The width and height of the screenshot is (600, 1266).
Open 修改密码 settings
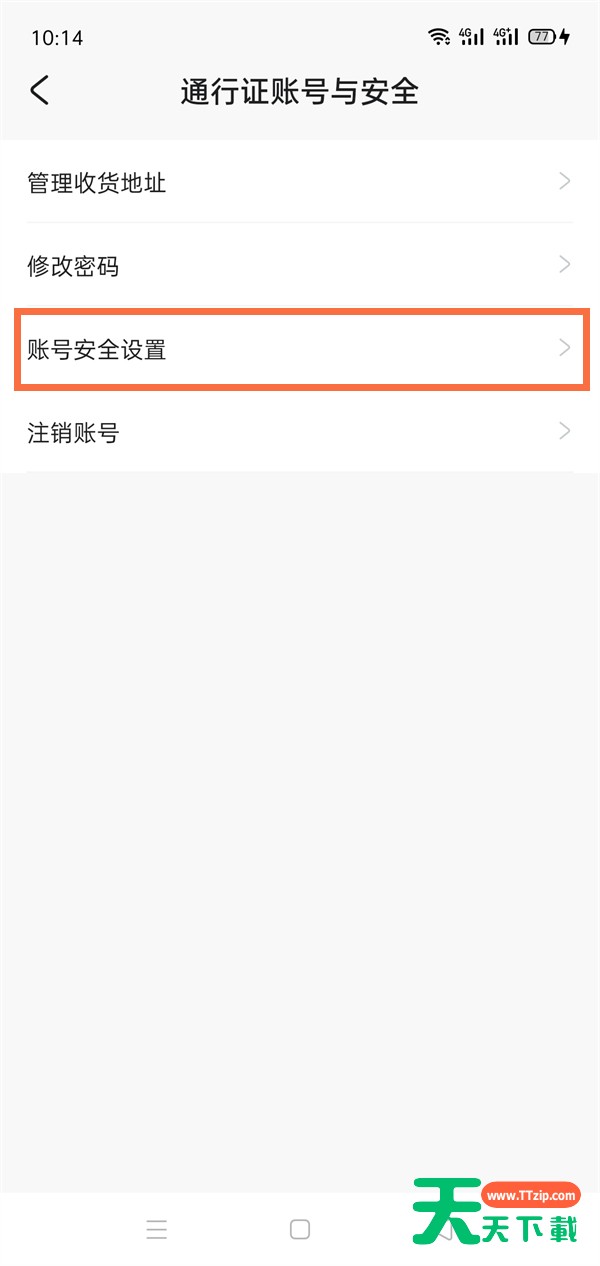(x=300, y=265)
